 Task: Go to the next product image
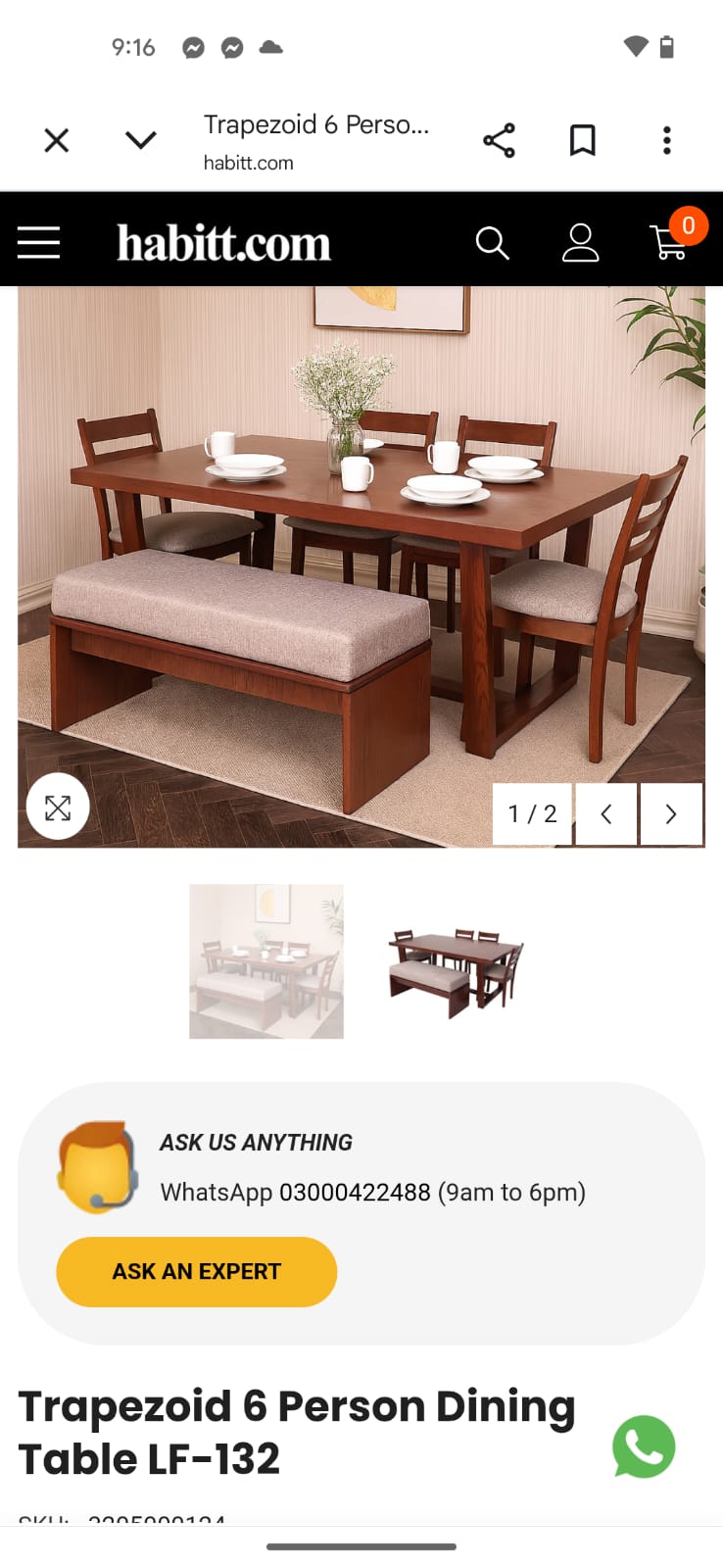[x=671, y=814]
